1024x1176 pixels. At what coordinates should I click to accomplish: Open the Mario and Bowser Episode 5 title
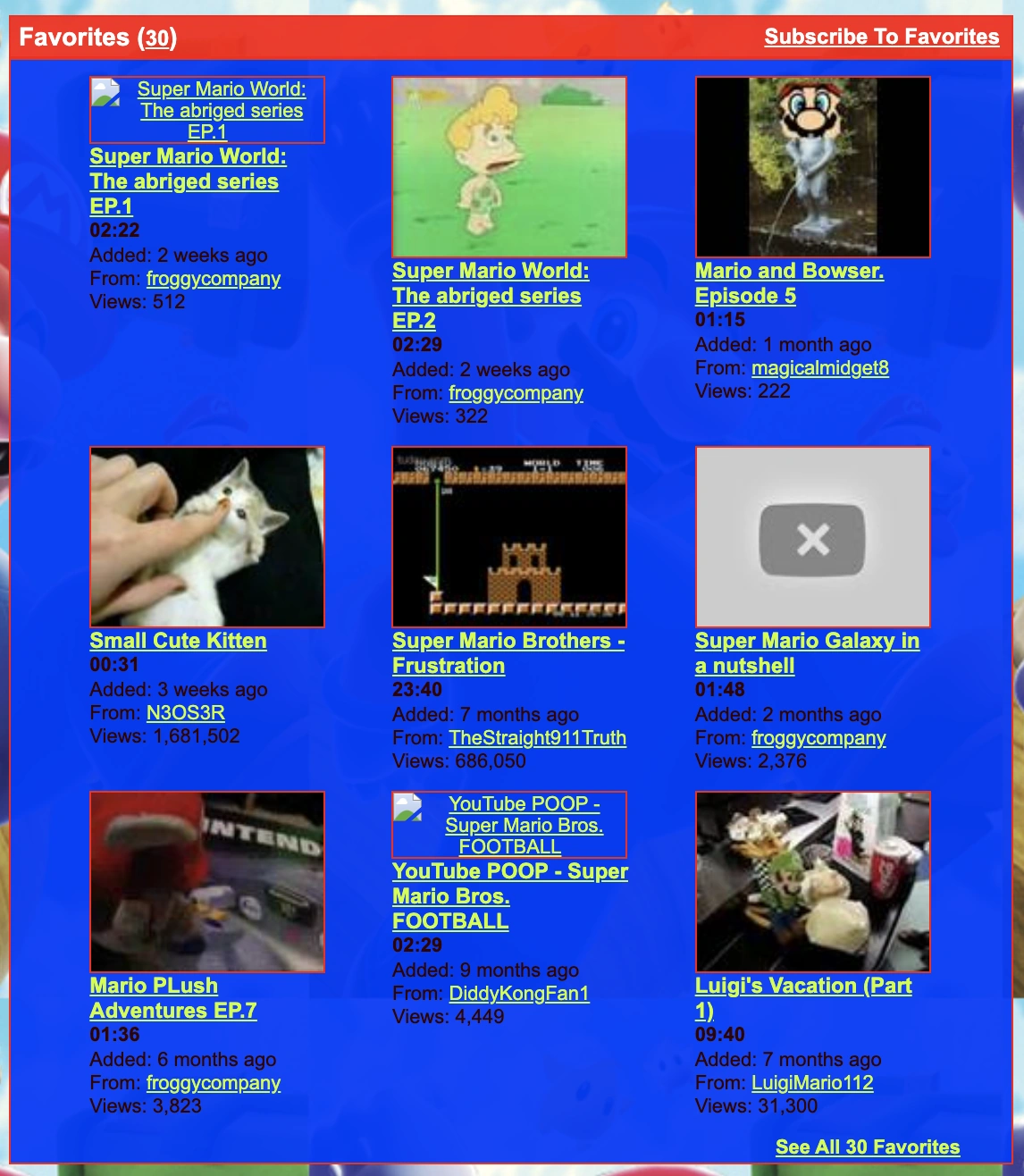(x=790, y=283)
